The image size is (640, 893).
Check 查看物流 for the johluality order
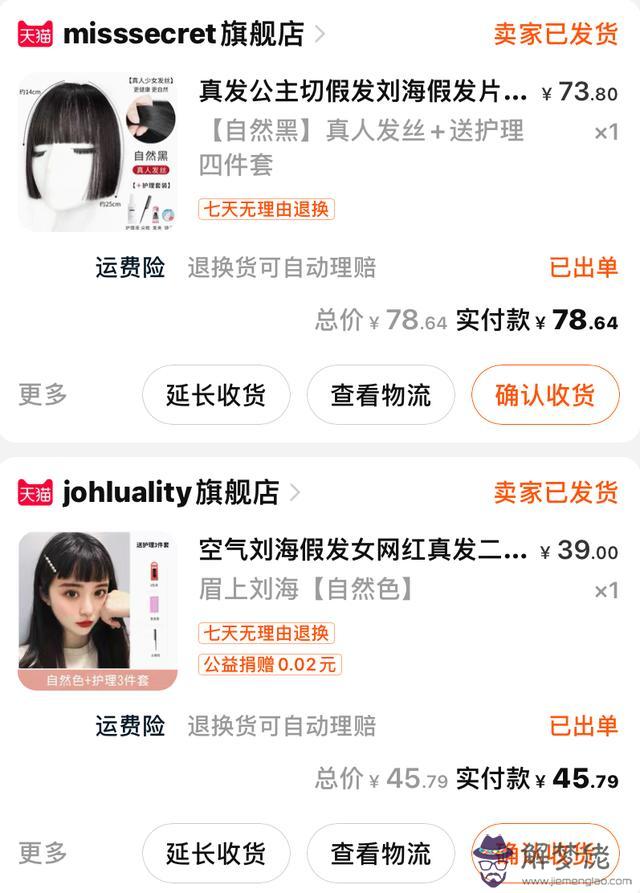(x=380, y=854)
